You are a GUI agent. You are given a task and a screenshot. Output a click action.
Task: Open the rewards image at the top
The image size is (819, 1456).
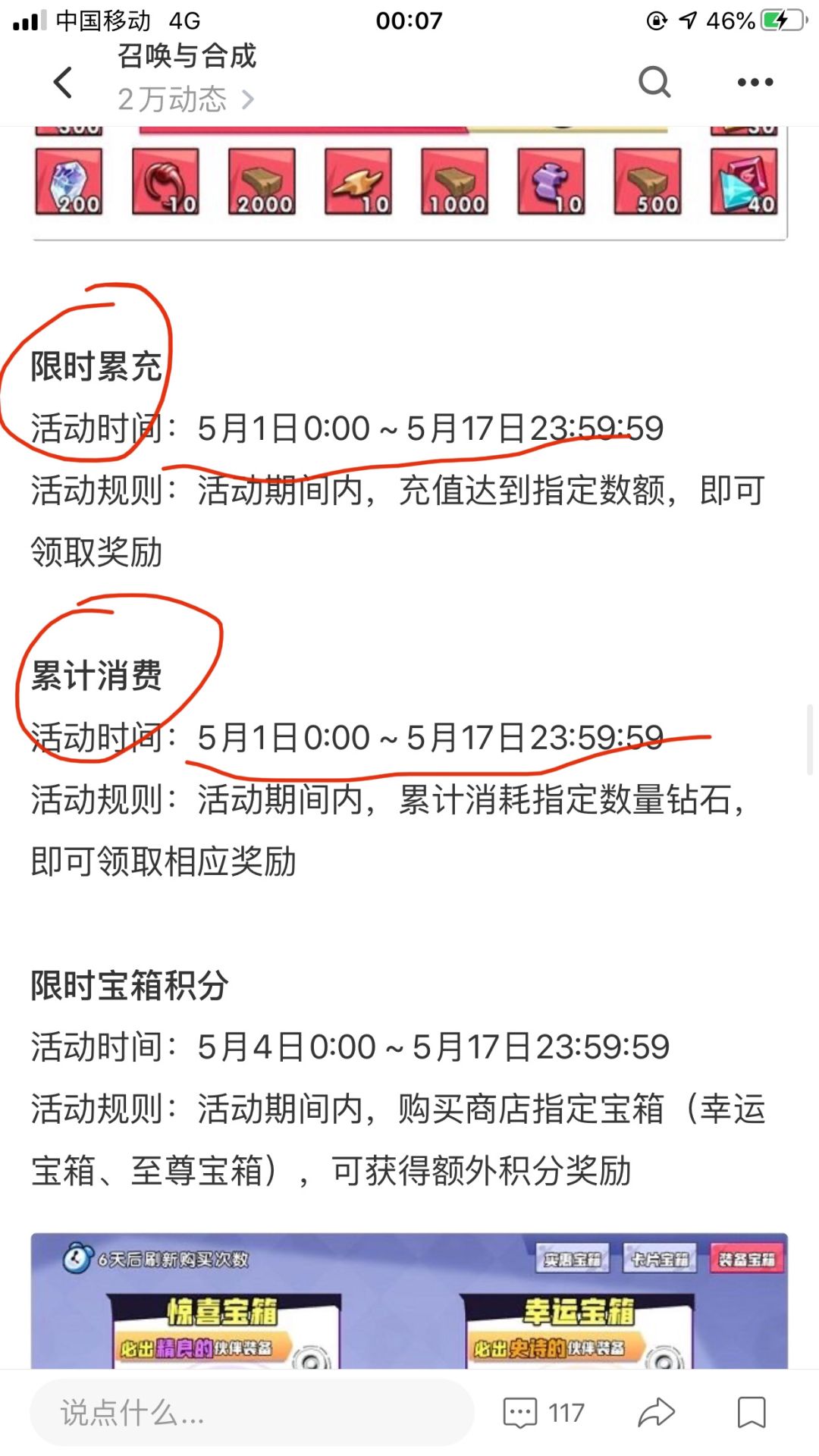pos(409,184)
